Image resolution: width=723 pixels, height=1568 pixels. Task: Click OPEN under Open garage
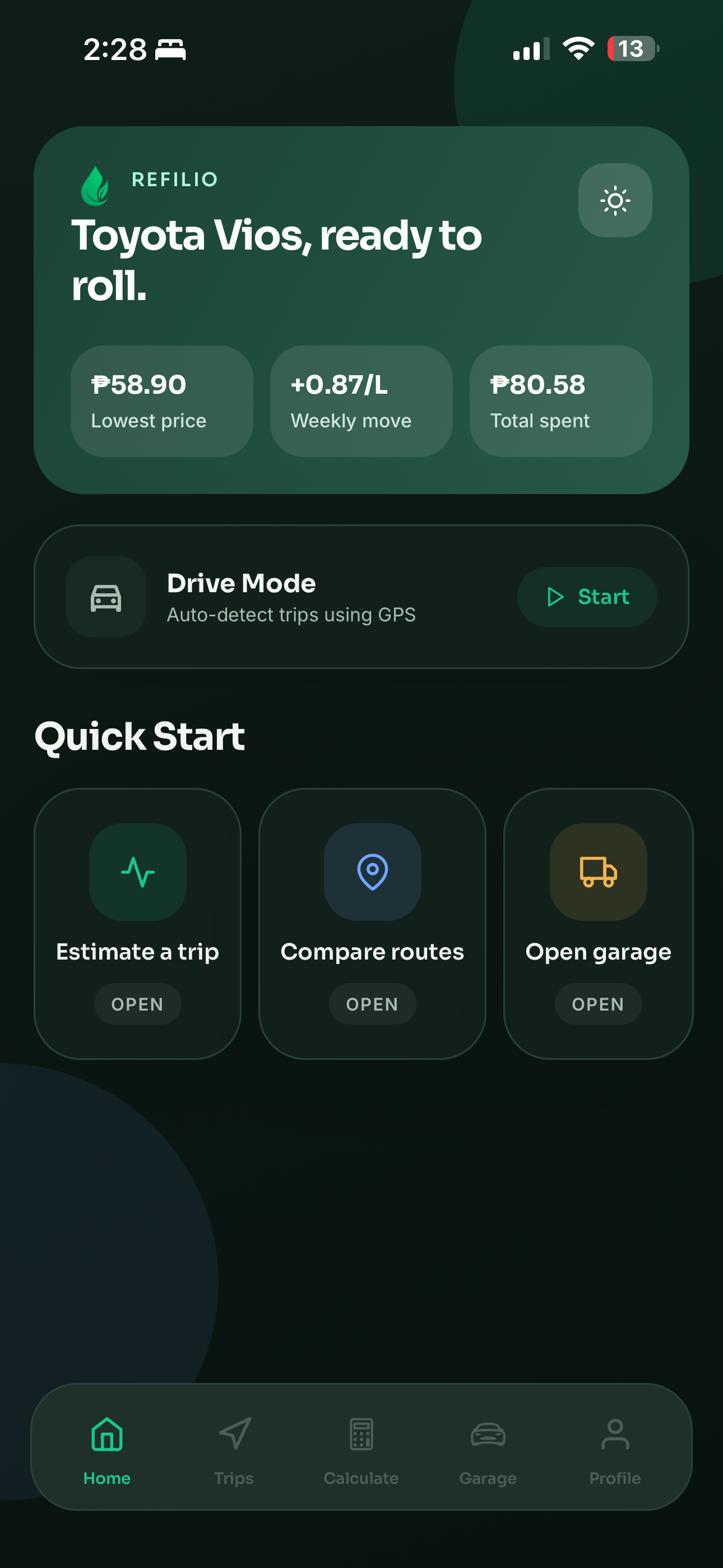597,1004
